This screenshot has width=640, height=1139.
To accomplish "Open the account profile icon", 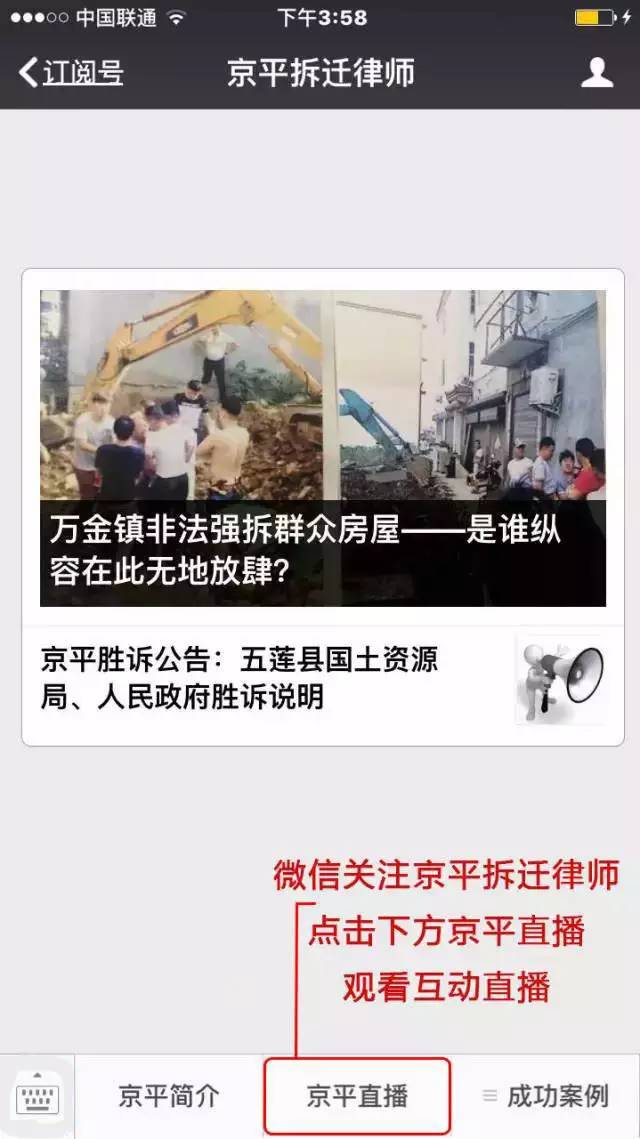I will (597, 72).
